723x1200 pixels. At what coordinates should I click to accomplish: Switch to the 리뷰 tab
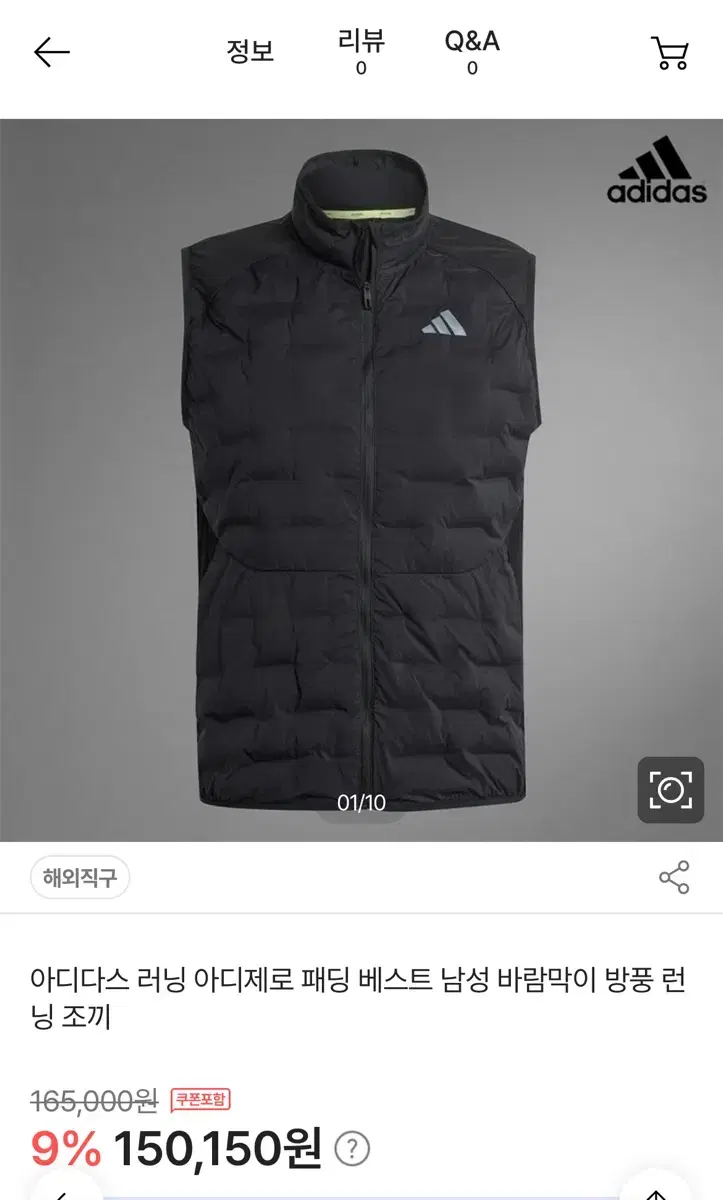tap(361, 52)
